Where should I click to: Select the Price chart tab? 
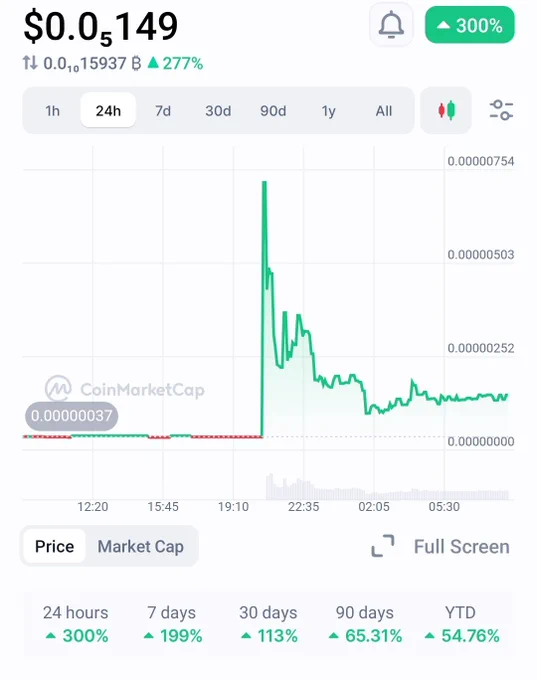point(54,546)
